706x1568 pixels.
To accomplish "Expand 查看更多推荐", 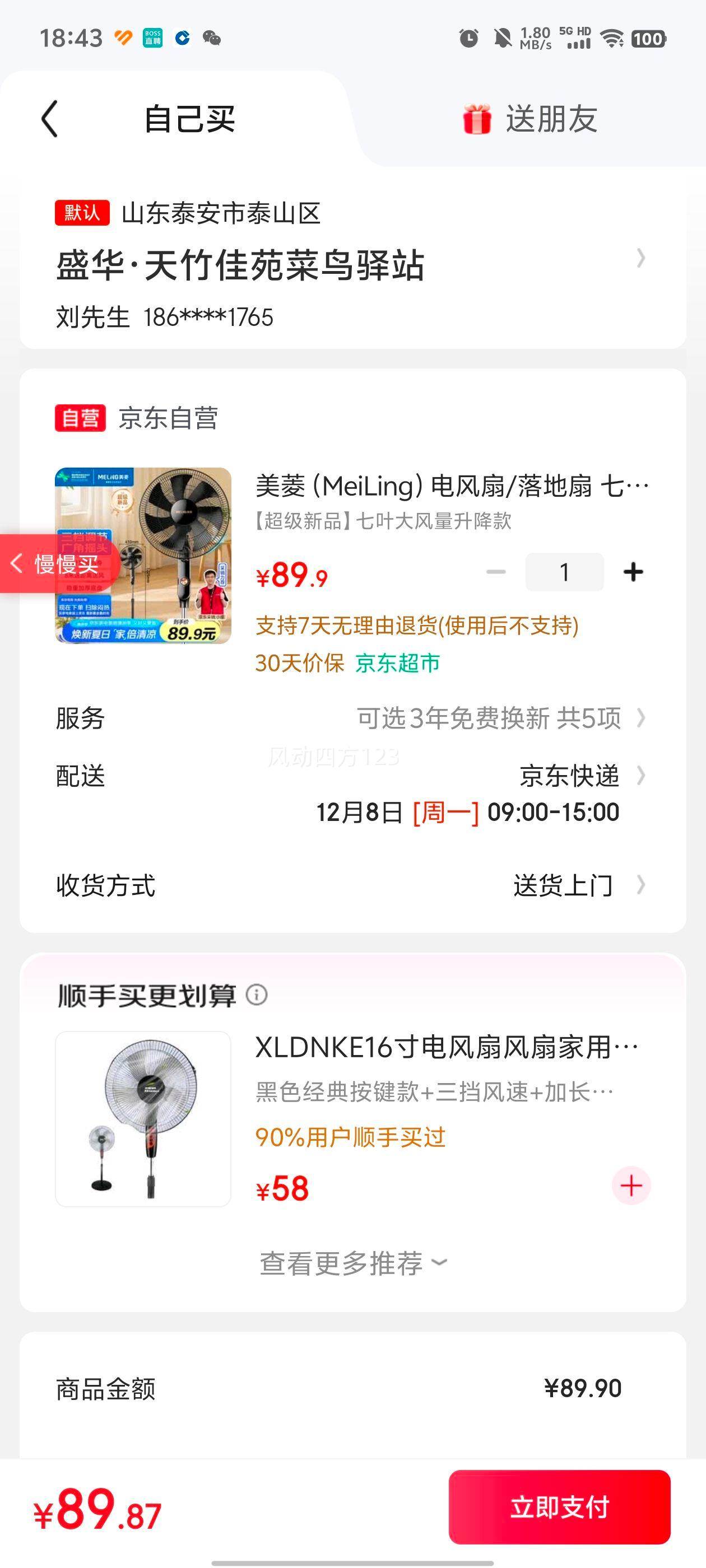I will pos(352,1263).
